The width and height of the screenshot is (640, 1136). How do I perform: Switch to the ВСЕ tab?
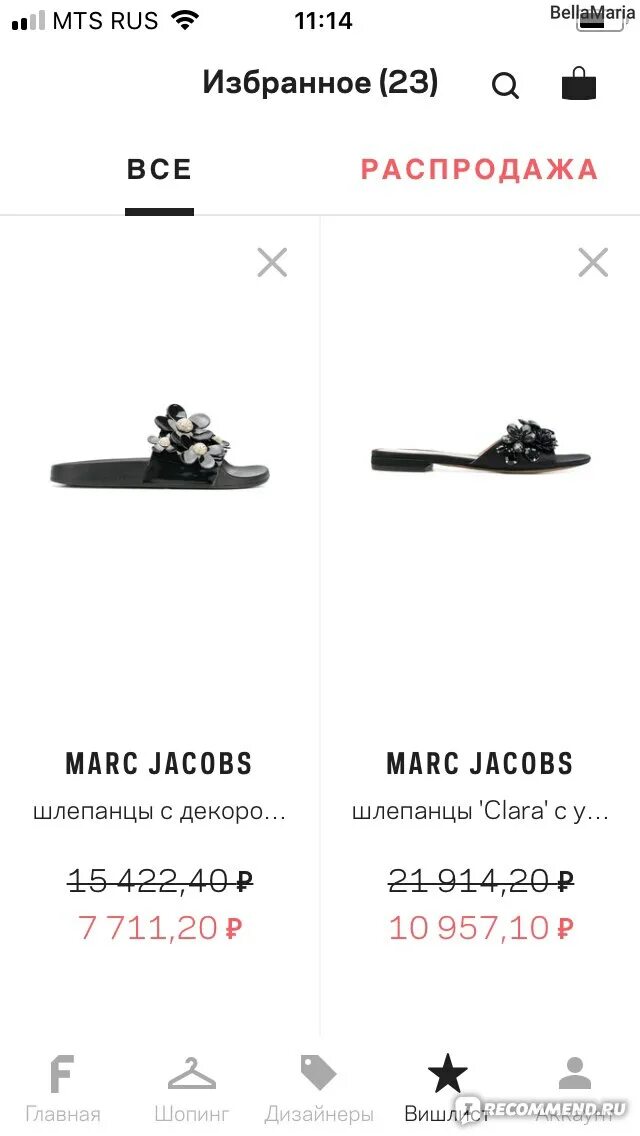159,169
